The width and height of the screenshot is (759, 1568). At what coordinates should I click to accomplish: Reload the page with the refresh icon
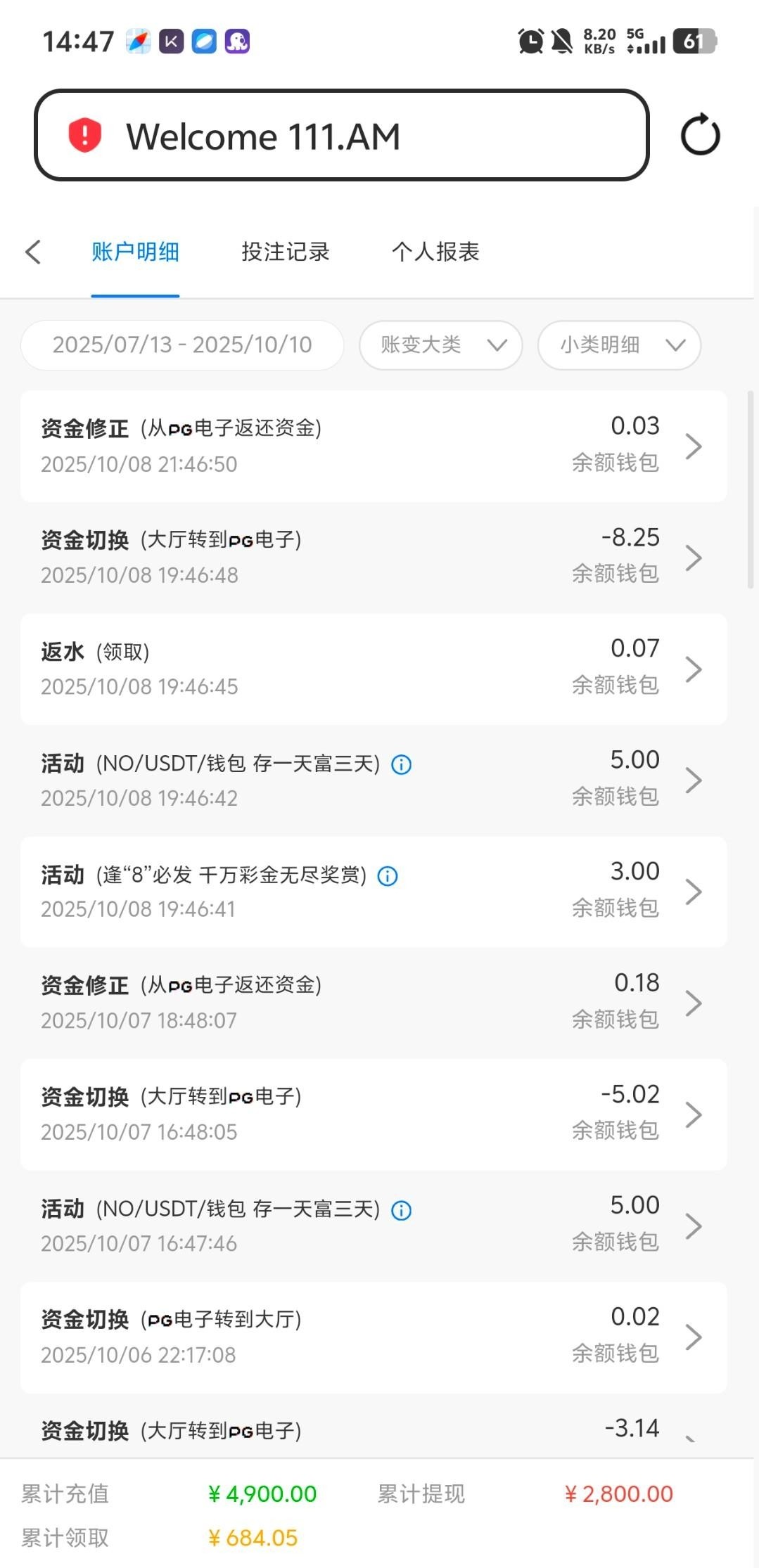[700, 135]
